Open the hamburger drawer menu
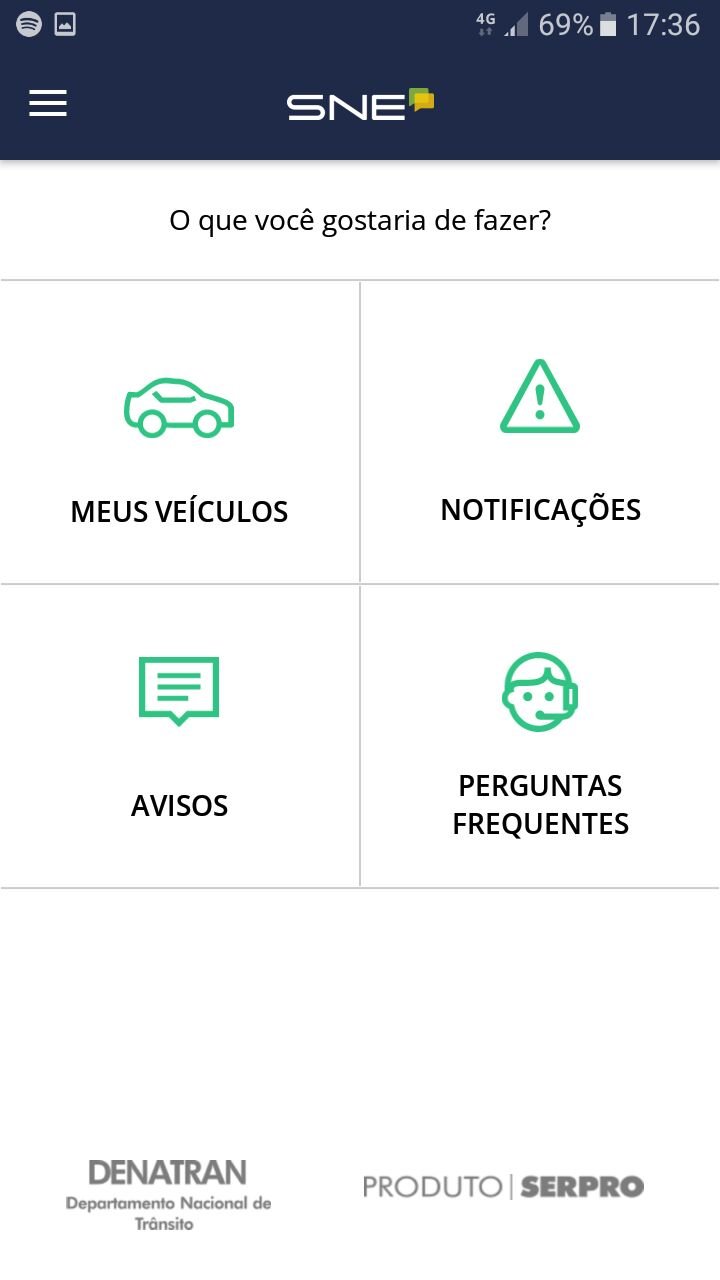 click(x=48, y=104)
